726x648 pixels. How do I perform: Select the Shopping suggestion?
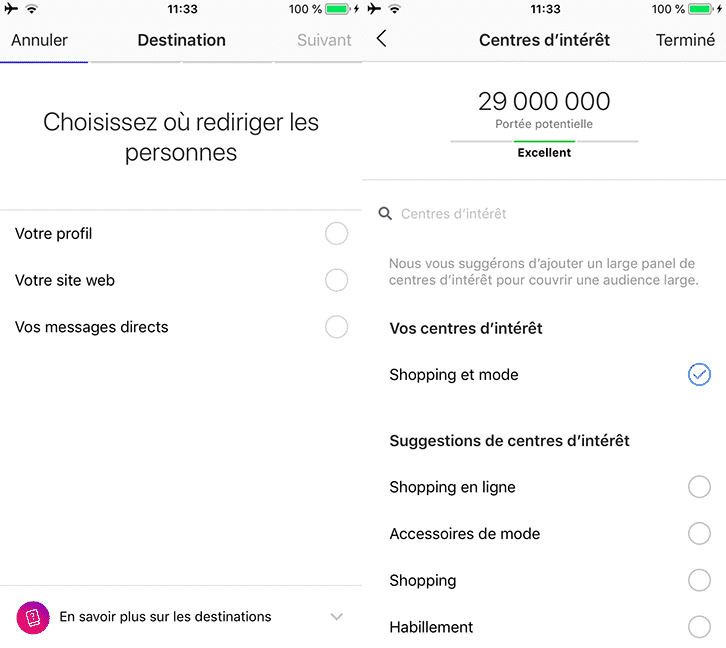pyautogui.click(x=699, y=580)
